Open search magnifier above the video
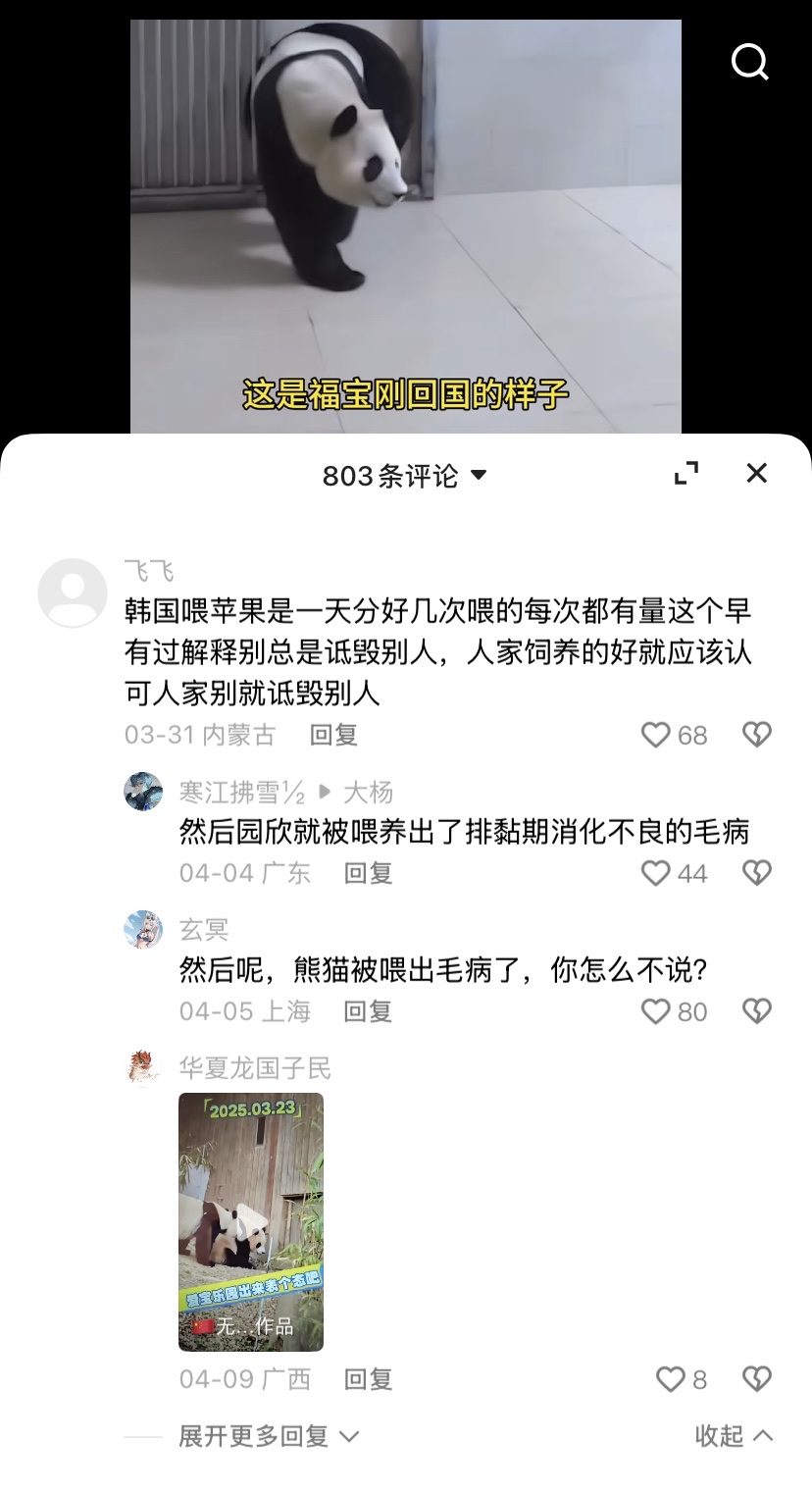The image size is (812, 1494). pyautogui.click(x=750, y=63)
